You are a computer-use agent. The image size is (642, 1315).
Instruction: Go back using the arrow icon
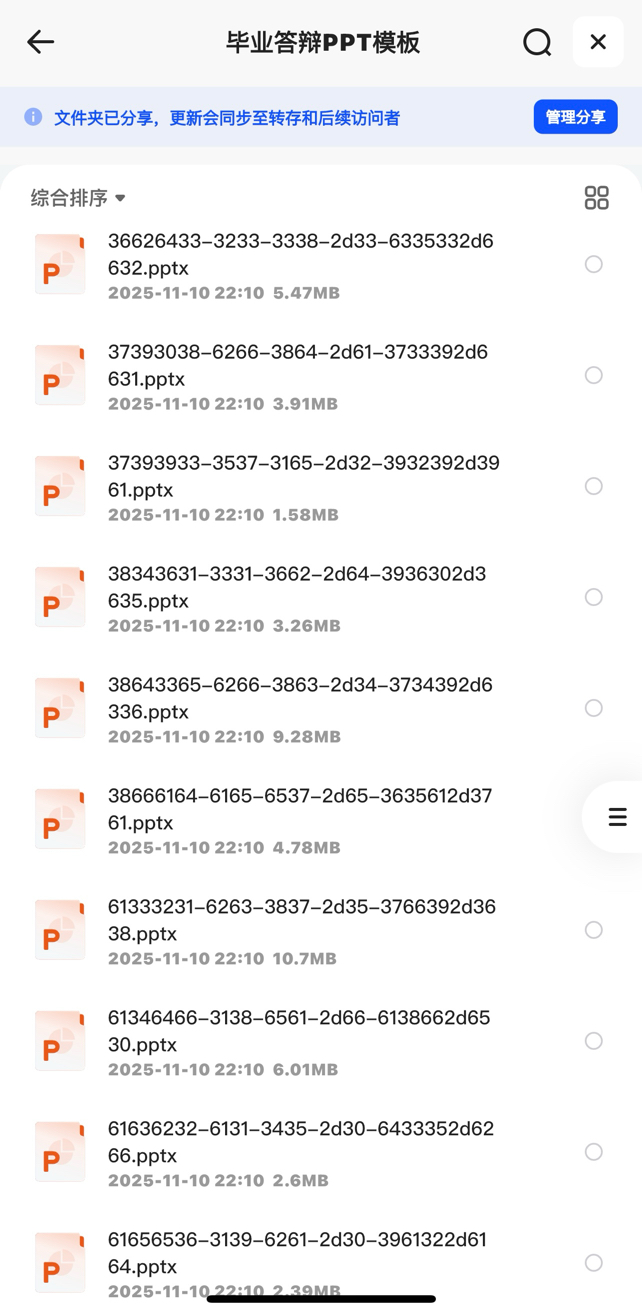pos(40,42)
